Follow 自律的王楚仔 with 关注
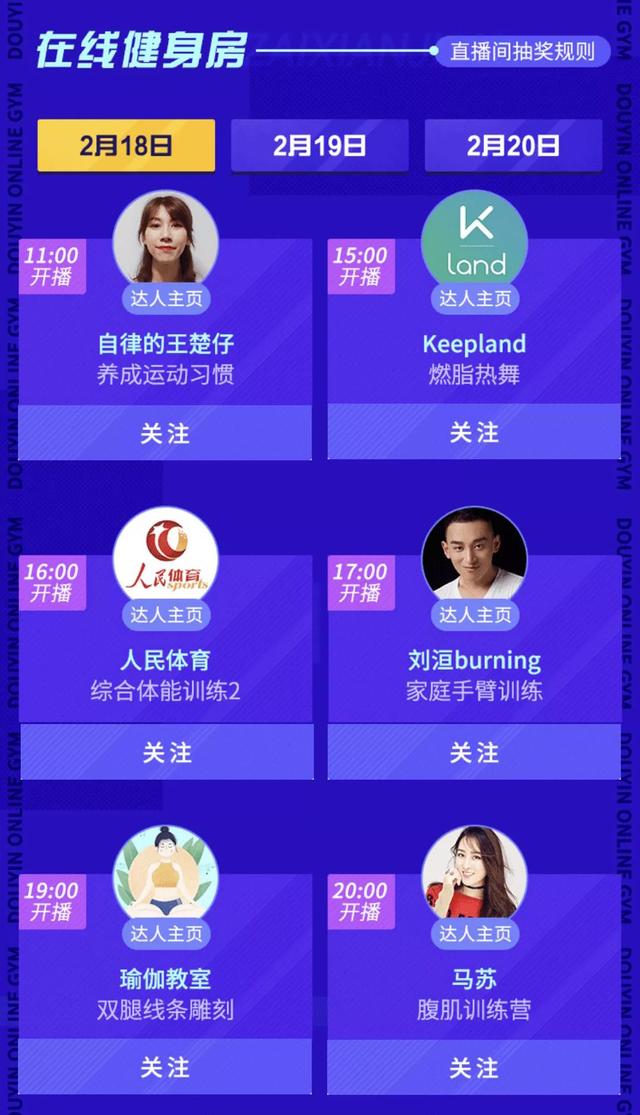 pyautogui.click(x=165, y=433)
